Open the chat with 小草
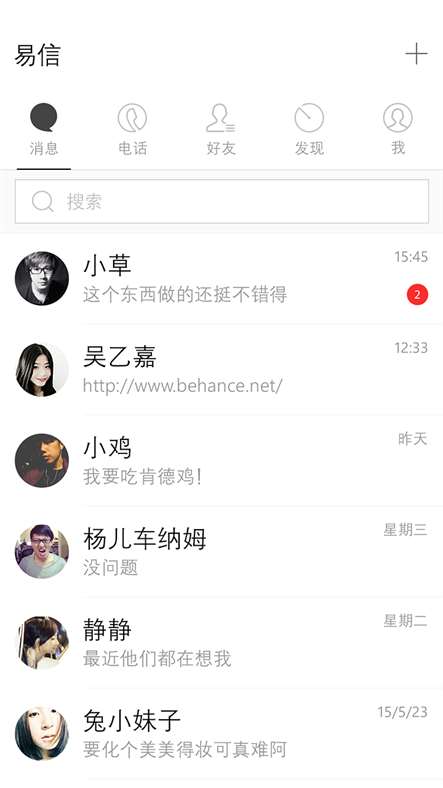 222,278
